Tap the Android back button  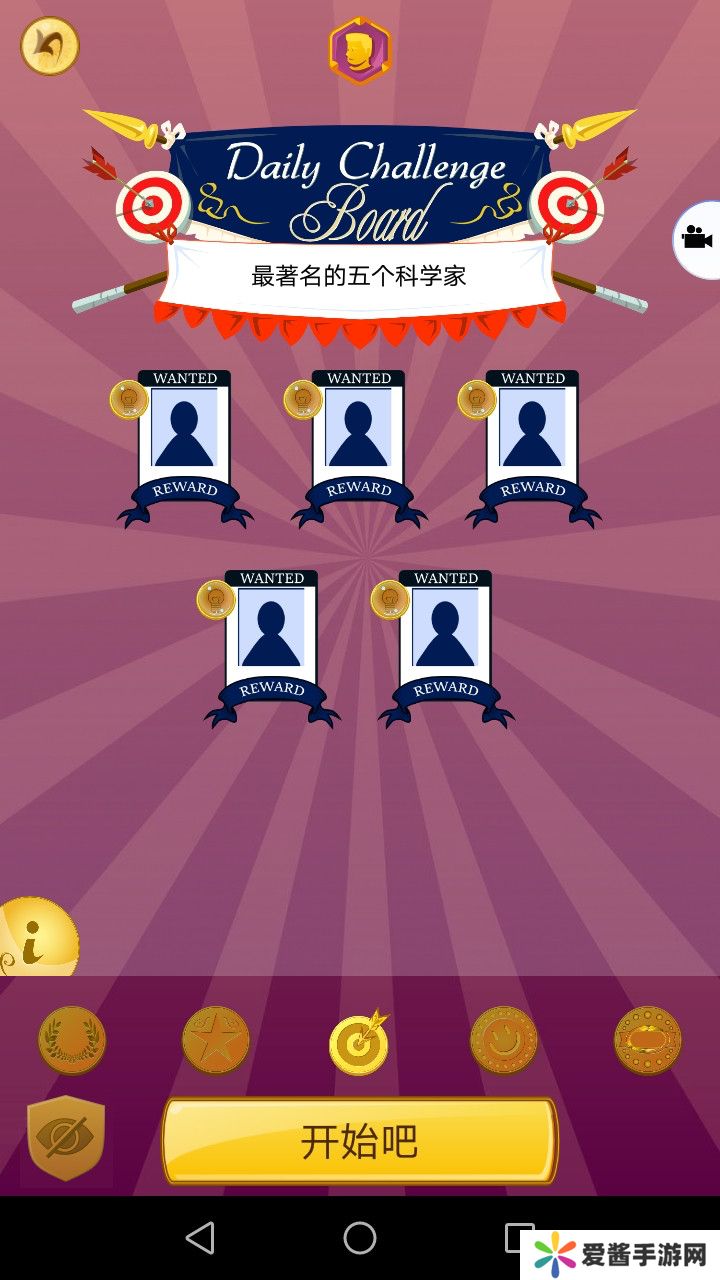tap(201, 1238)
